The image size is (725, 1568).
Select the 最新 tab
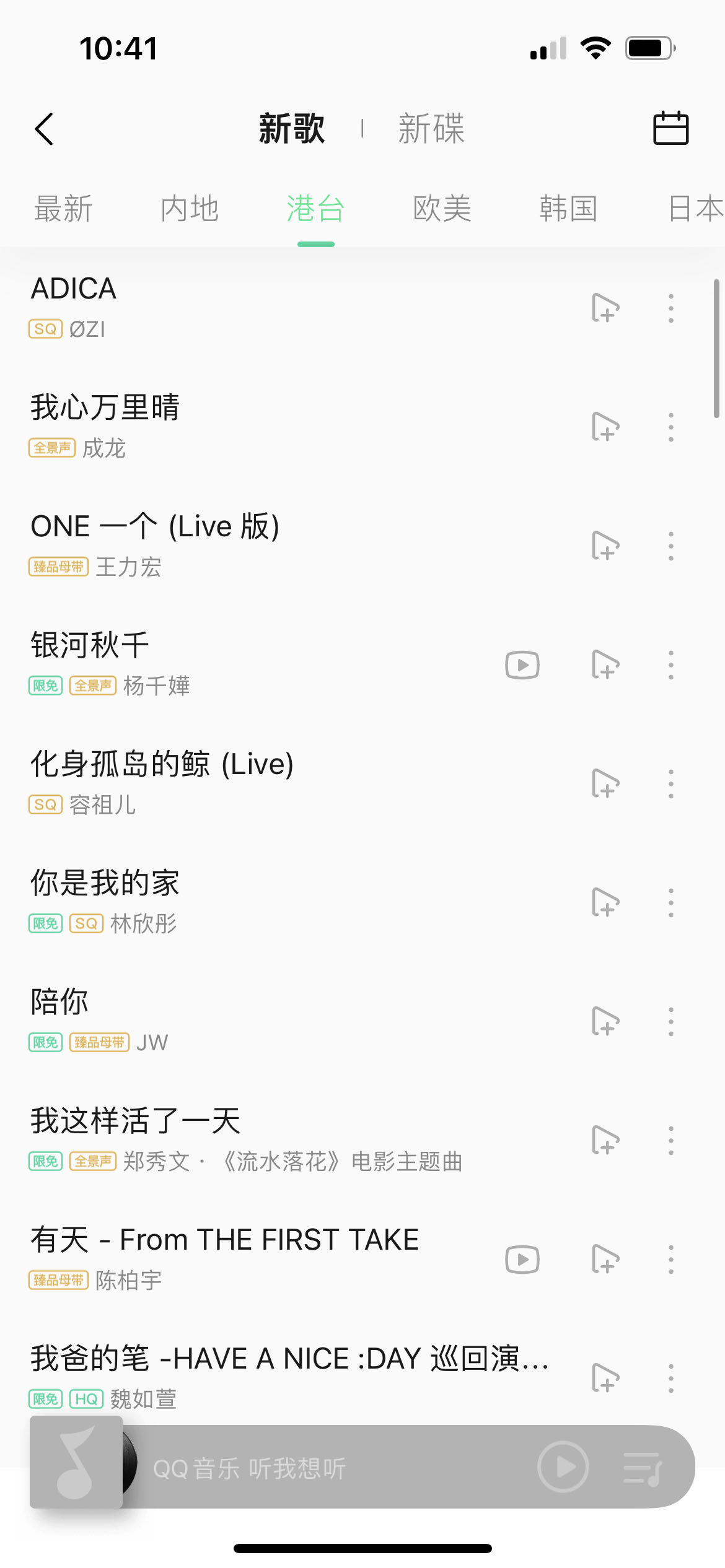point(63,209)
